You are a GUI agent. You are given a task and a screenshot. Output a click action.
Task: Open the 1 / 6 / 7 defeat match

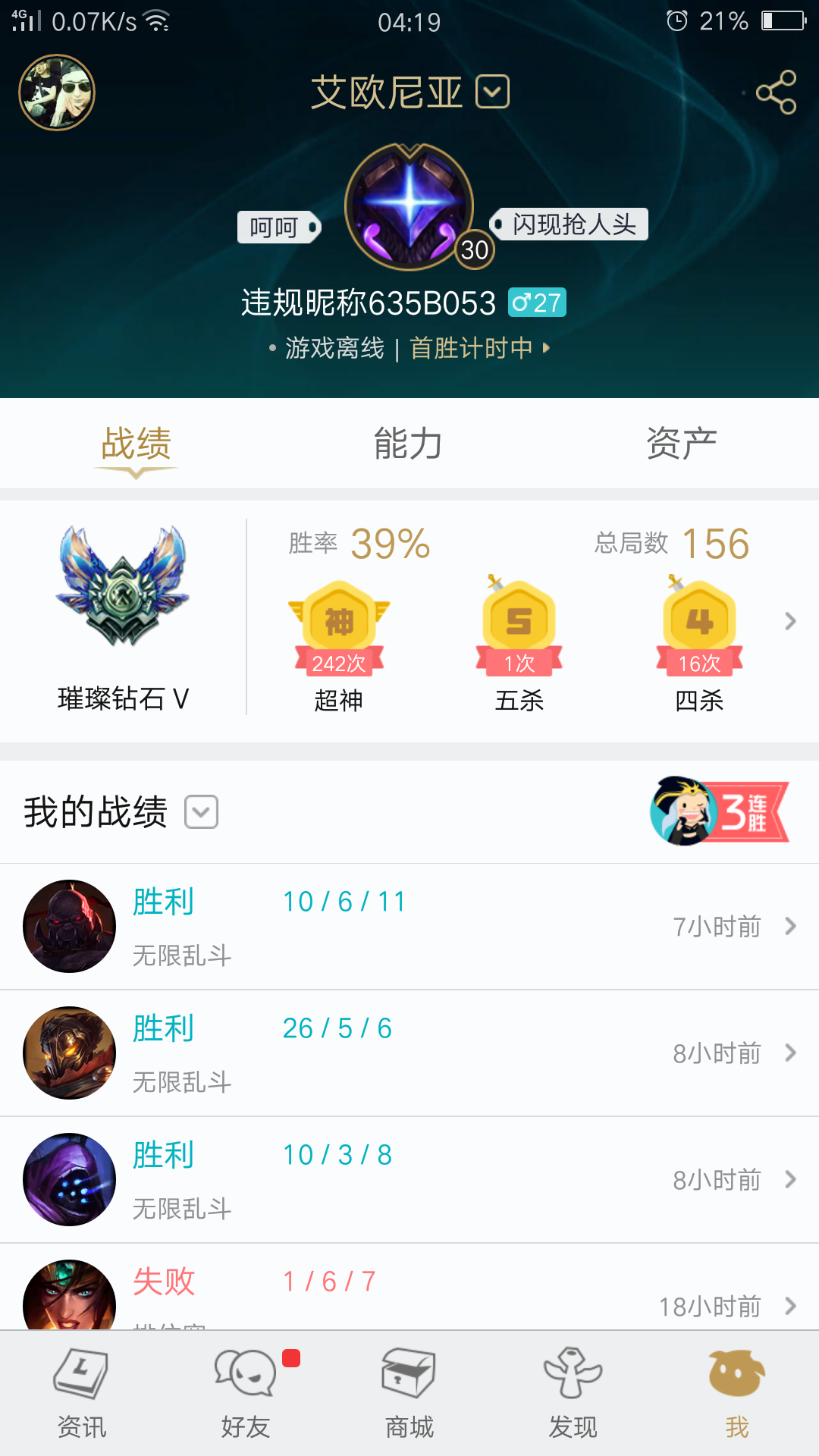409,1293
